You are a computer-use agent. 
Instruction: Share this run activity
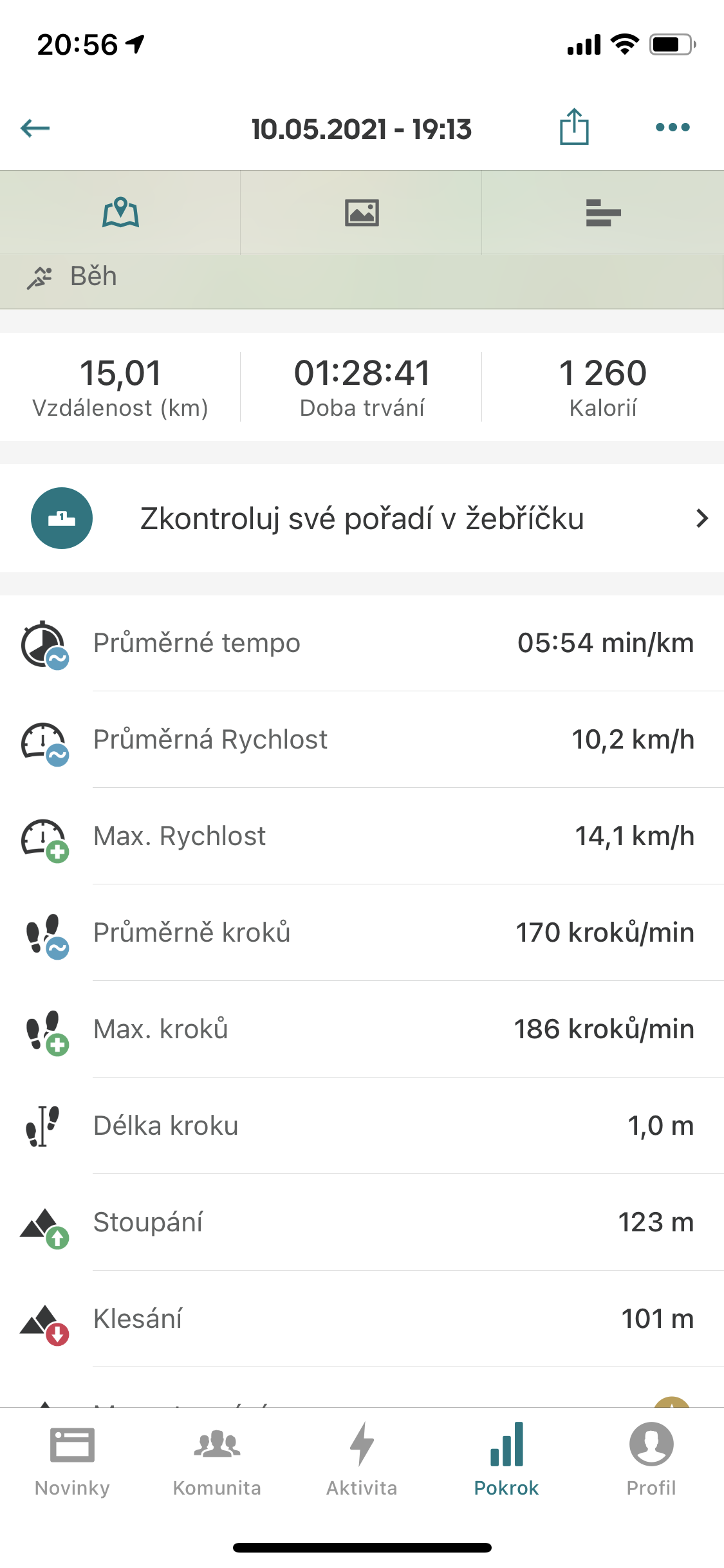pos(574,127)
